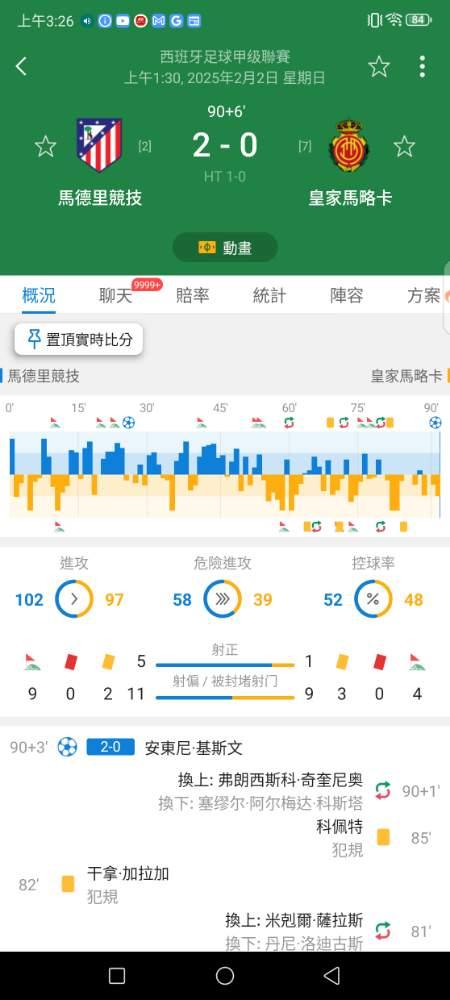
Task: Open the three-dot overflow menu
Action: [x=422, y=66]
